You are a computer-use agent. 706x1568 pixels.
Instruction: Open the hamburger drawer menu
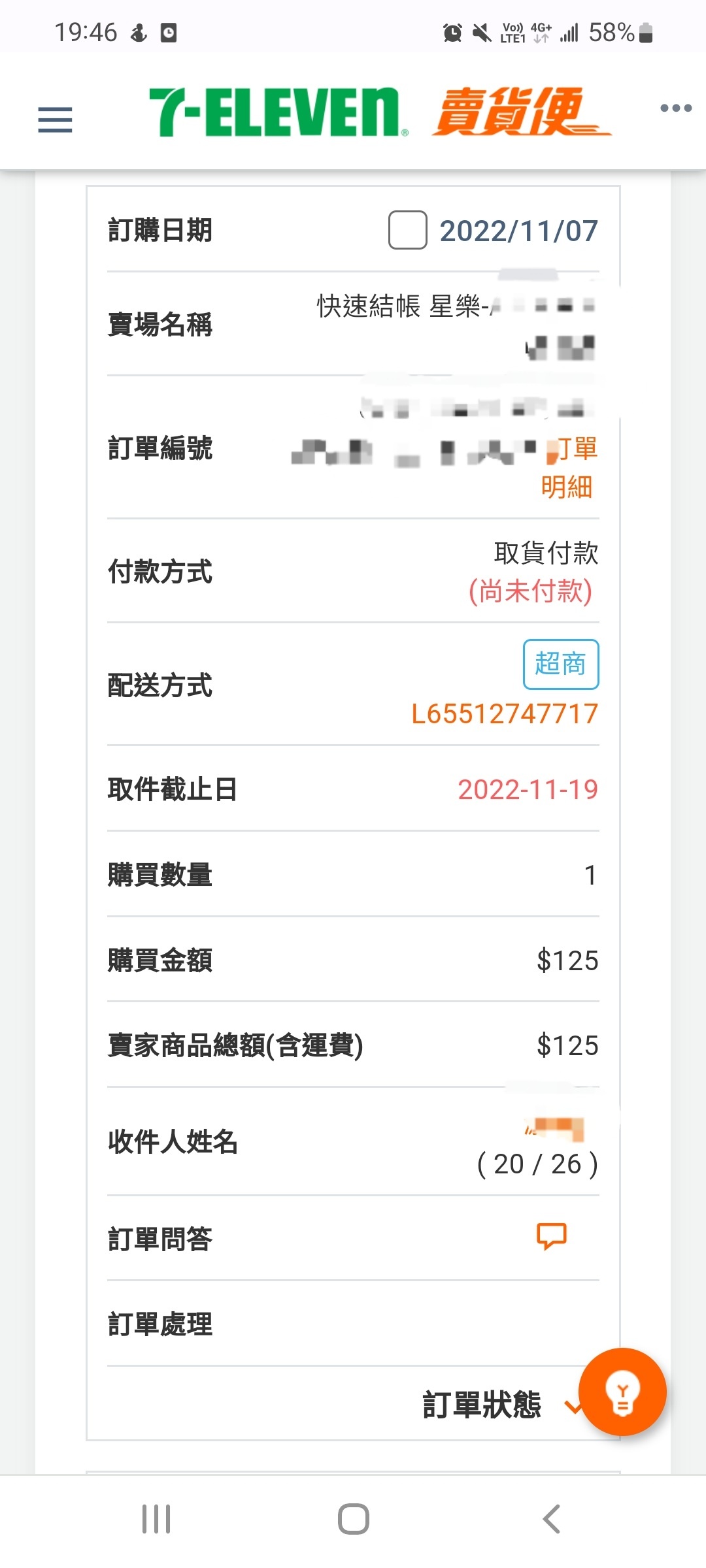pyautogui.click(x=55, y=120)
